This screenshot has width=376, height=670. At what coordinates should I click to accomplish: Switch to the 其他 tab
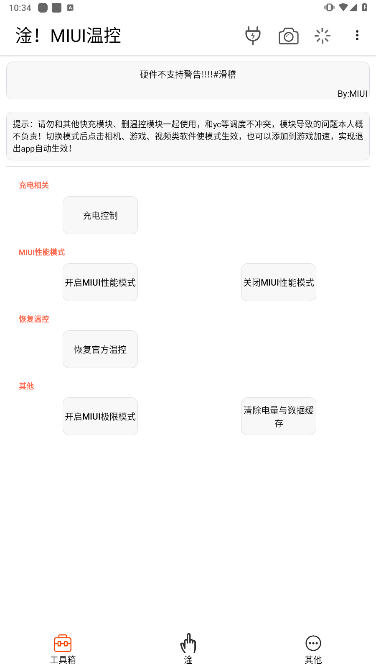313,649
